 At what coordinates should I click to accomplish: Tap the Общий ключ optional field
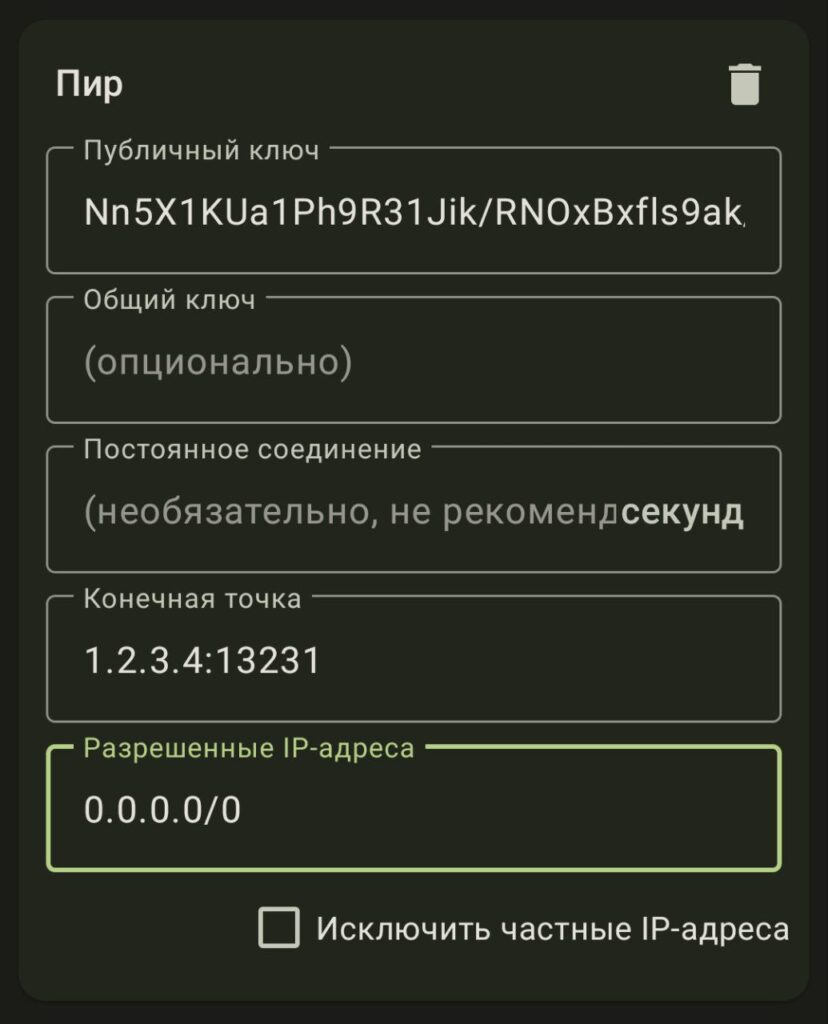[x=413, y=361]
